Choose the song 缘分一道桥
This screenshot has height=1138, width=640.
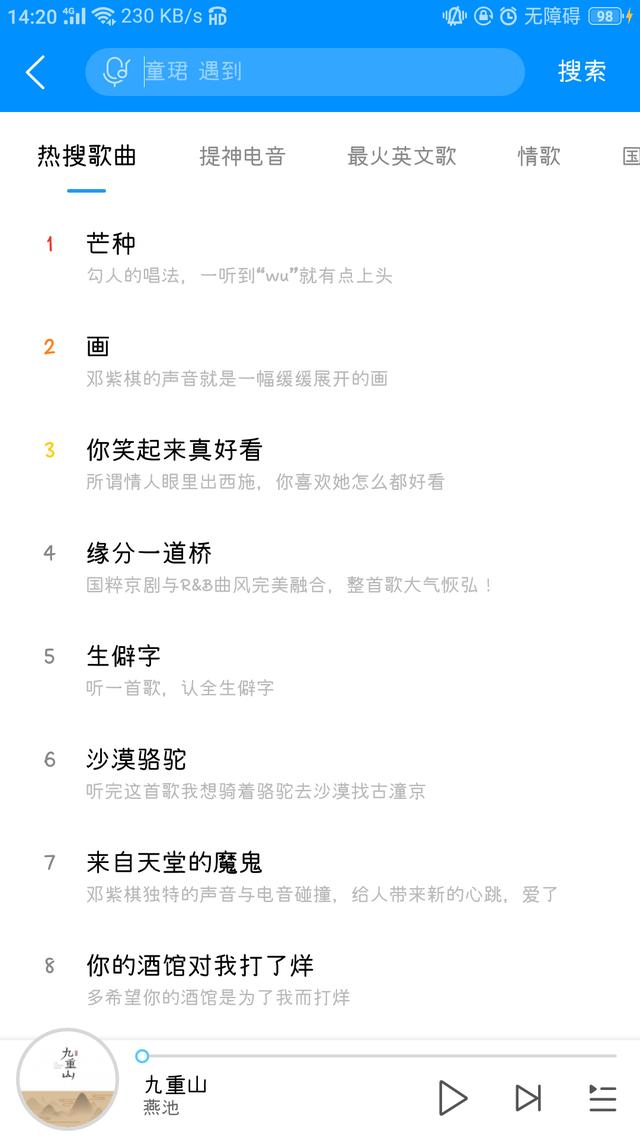pyautogui.click(x=240, y=567)
